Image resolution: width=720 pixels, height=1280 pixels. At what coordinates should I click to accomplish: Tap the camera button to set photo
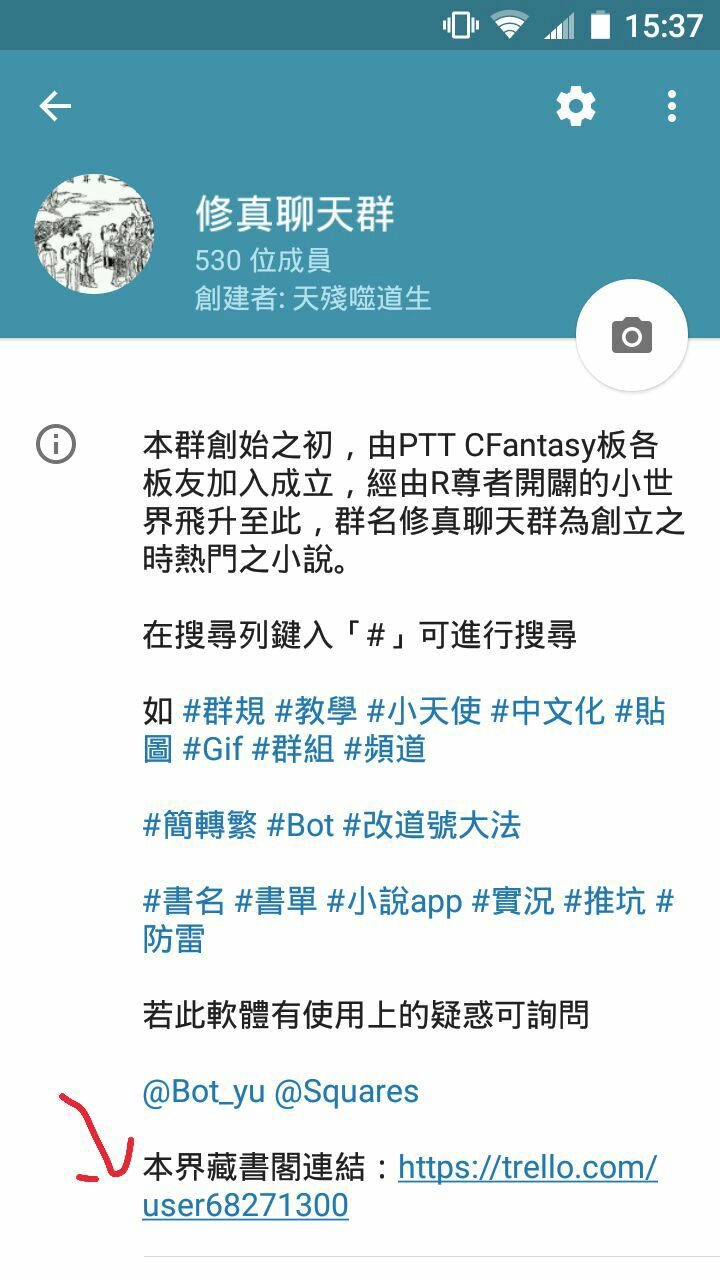pos(632,335)
